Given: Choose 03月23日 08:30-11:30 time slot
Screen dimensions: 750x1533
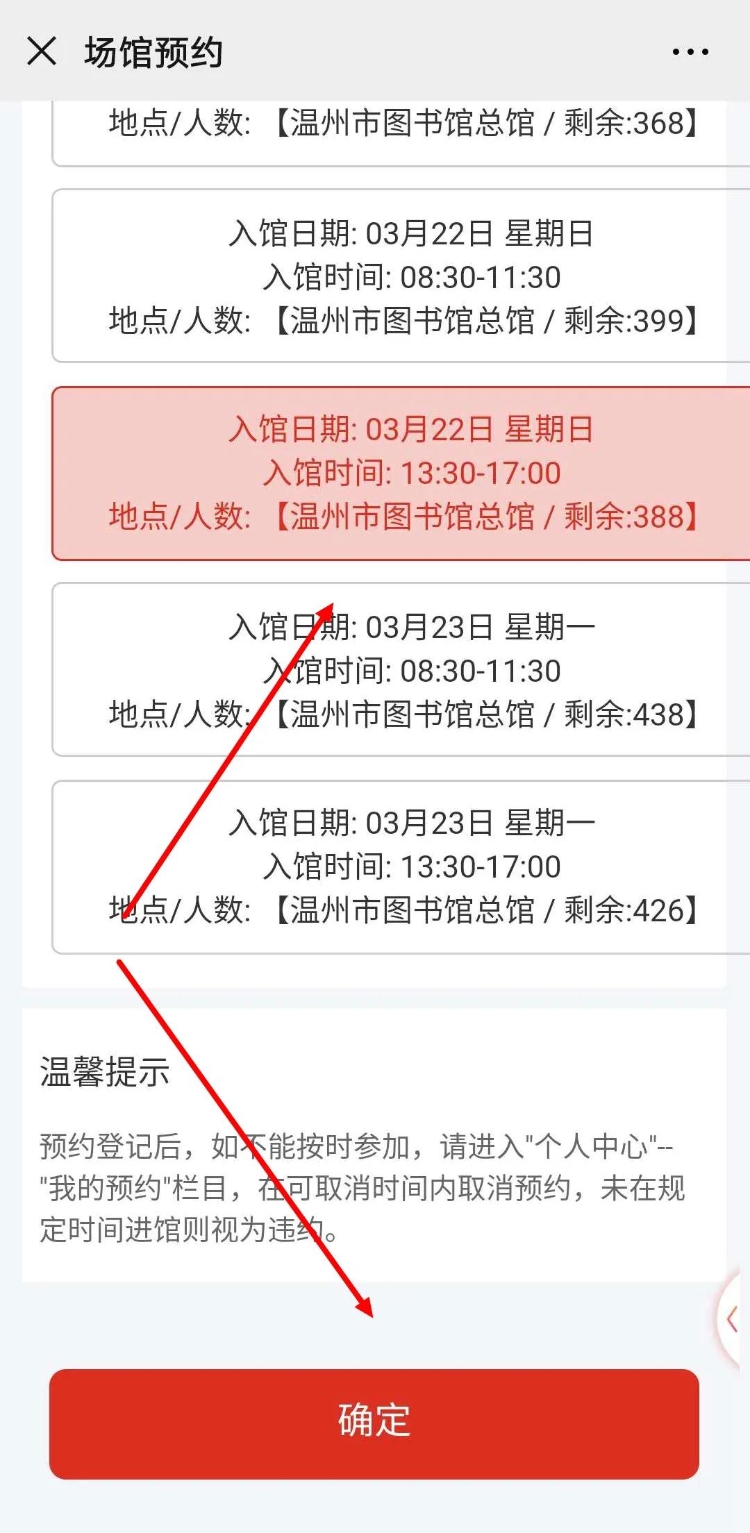Looking at the screenshot, I should [402, 670].
